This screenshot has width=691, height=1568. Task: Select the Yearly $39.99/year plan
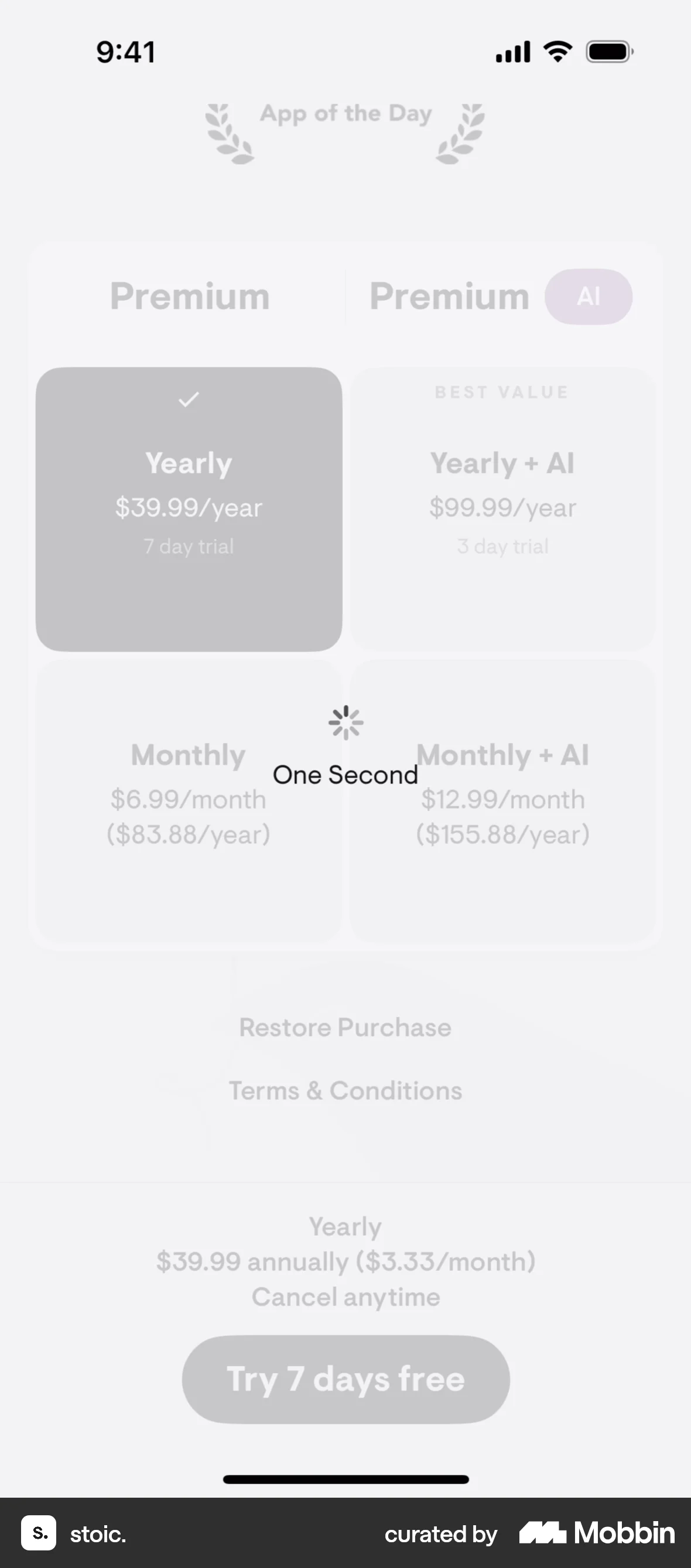point(189,509)
